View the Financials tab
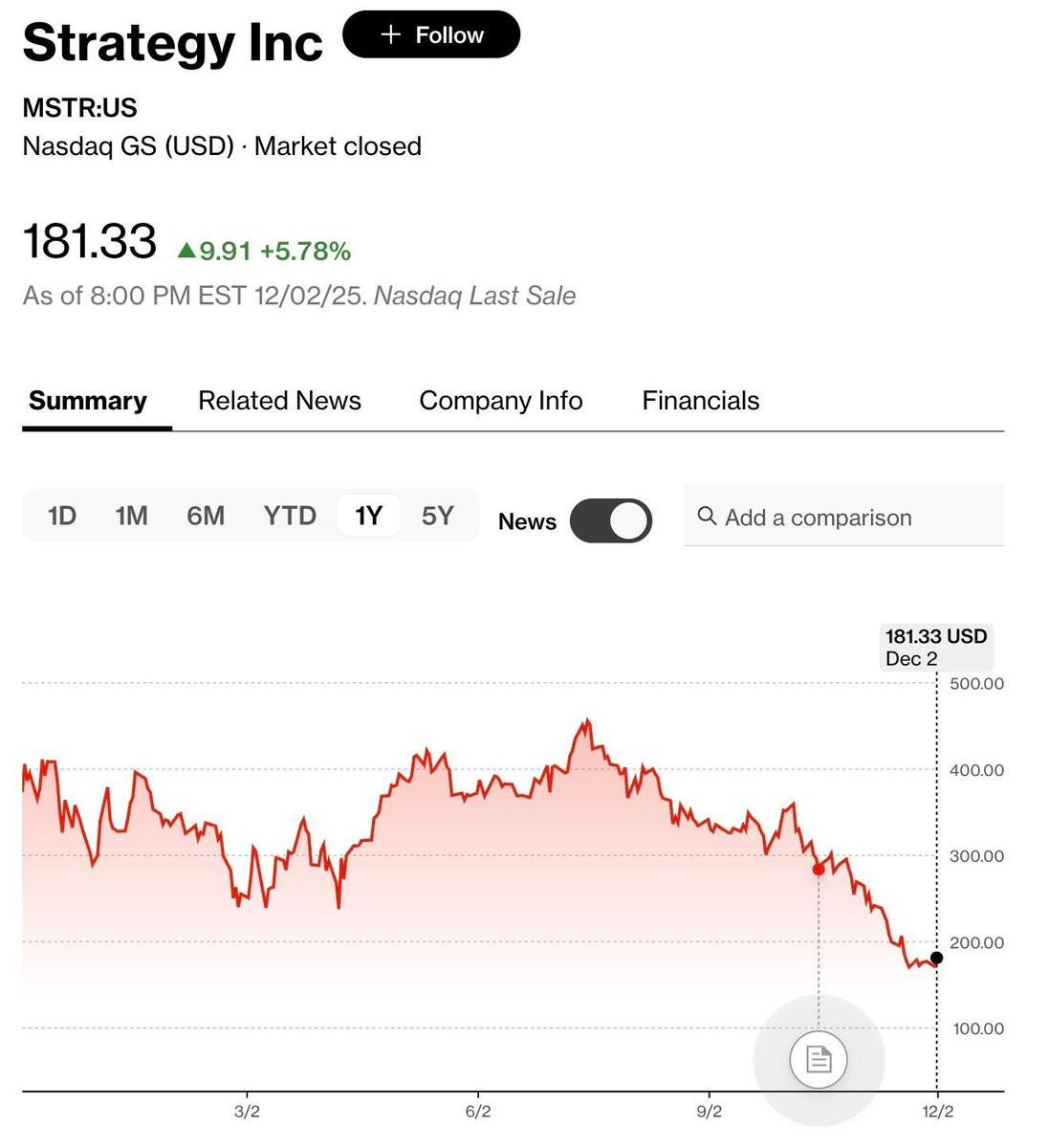Viewport: 1049px width, 1148px height. pyautogui.click(x=700, y=401)
